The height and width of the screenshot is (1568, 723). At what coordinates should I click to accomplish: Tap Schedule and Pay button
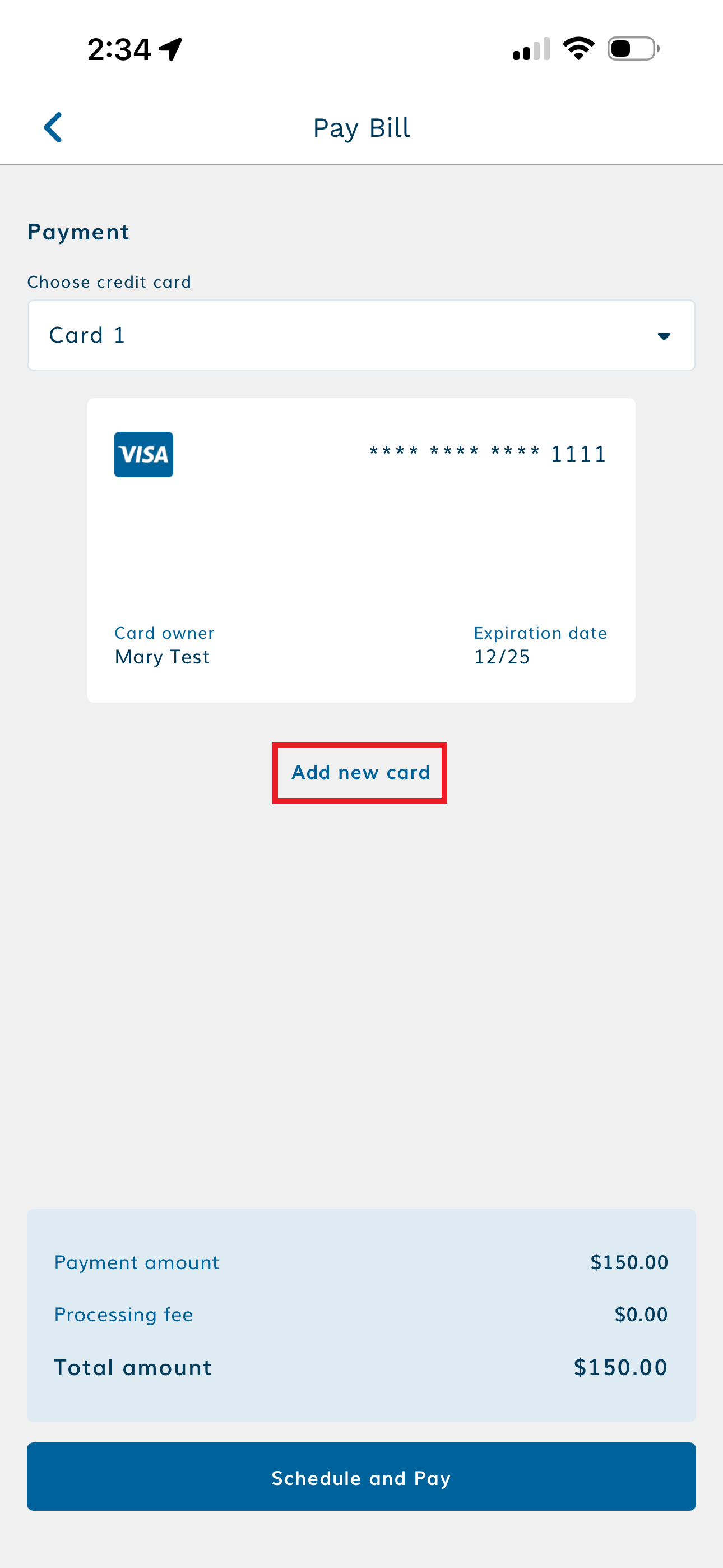click(x=361, y=1477)
